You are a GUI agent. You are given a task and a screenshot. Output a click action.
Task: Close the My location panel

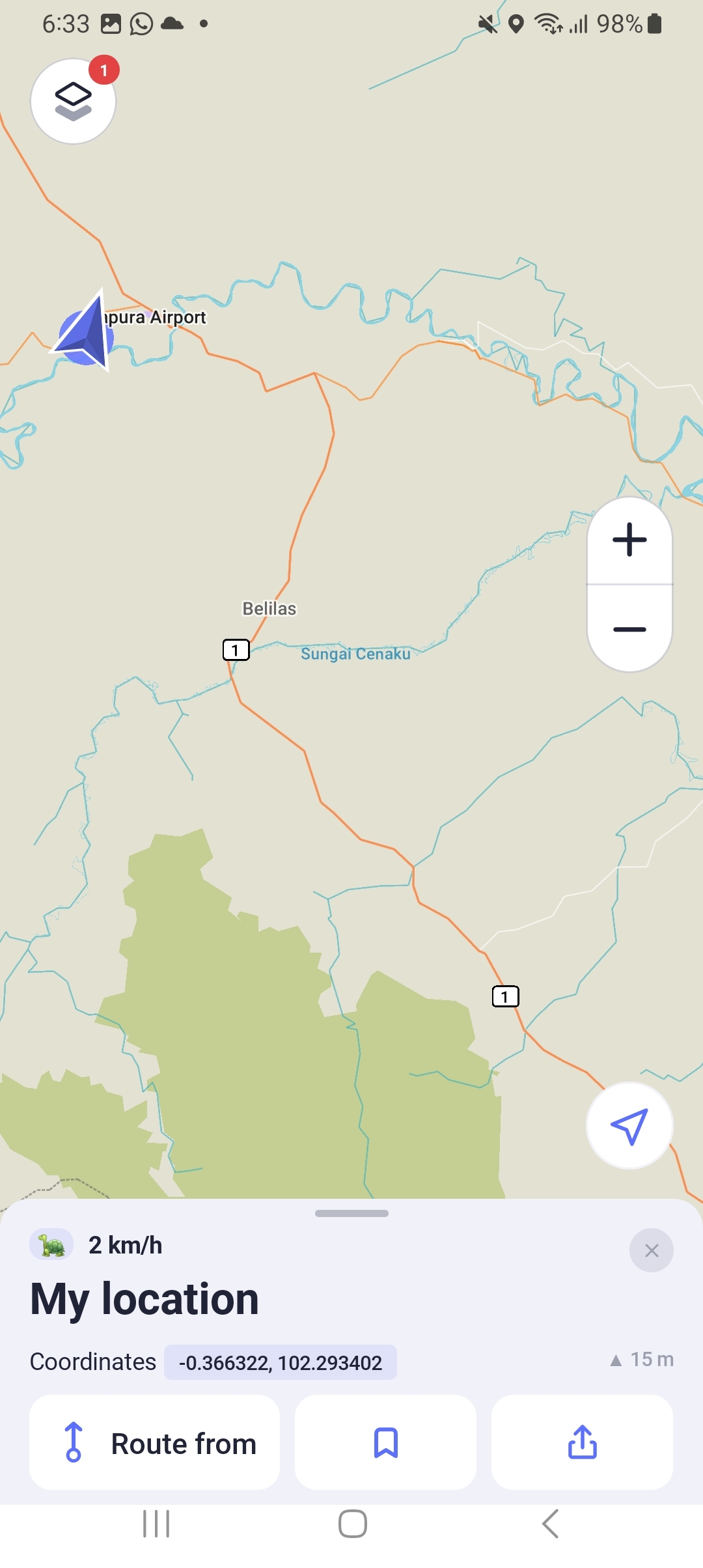coord(651,1250)
